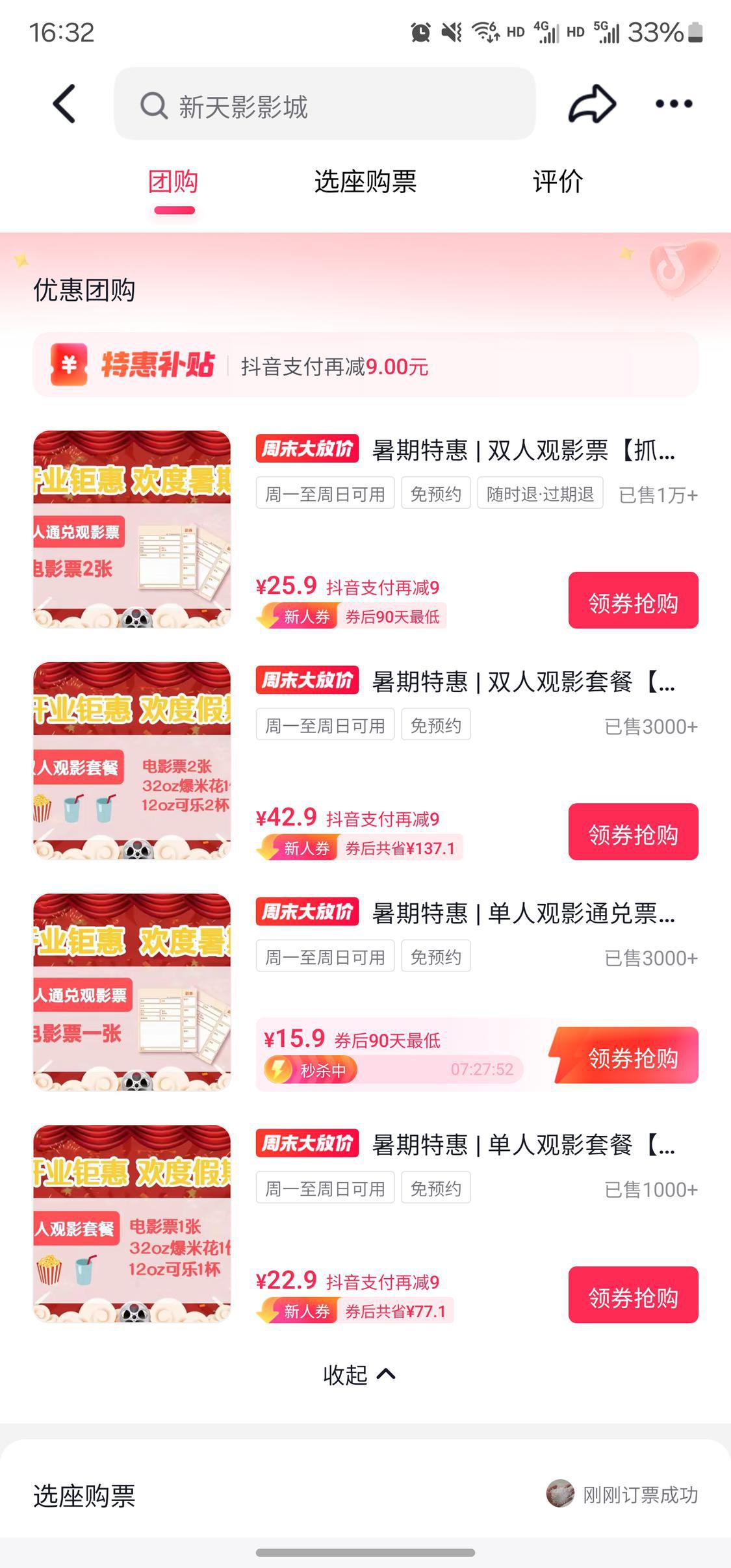Share this cinema page
Screen dimensions: 731x1568
(592, 104)
